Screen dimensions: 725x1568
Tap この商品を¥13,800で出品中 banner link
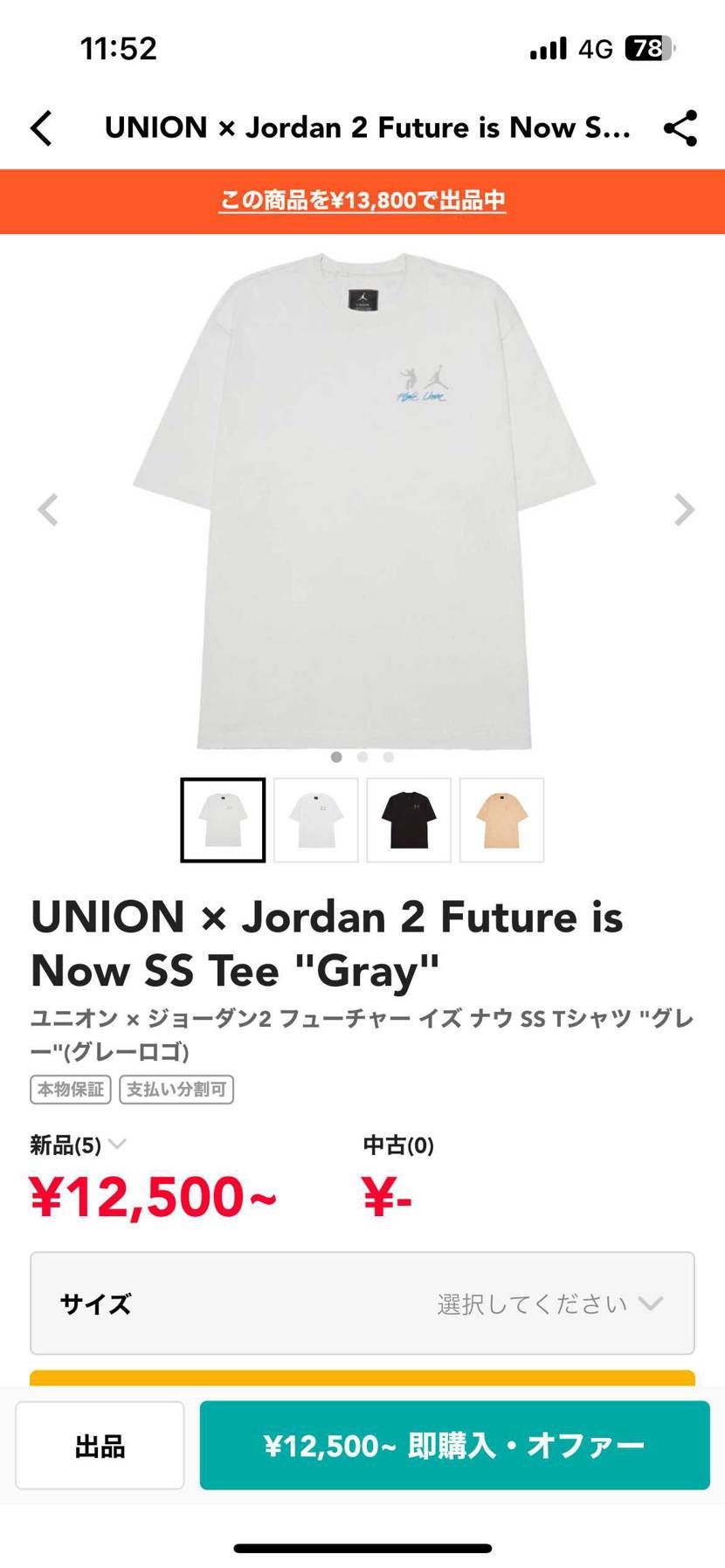click(x=362, y=200)
